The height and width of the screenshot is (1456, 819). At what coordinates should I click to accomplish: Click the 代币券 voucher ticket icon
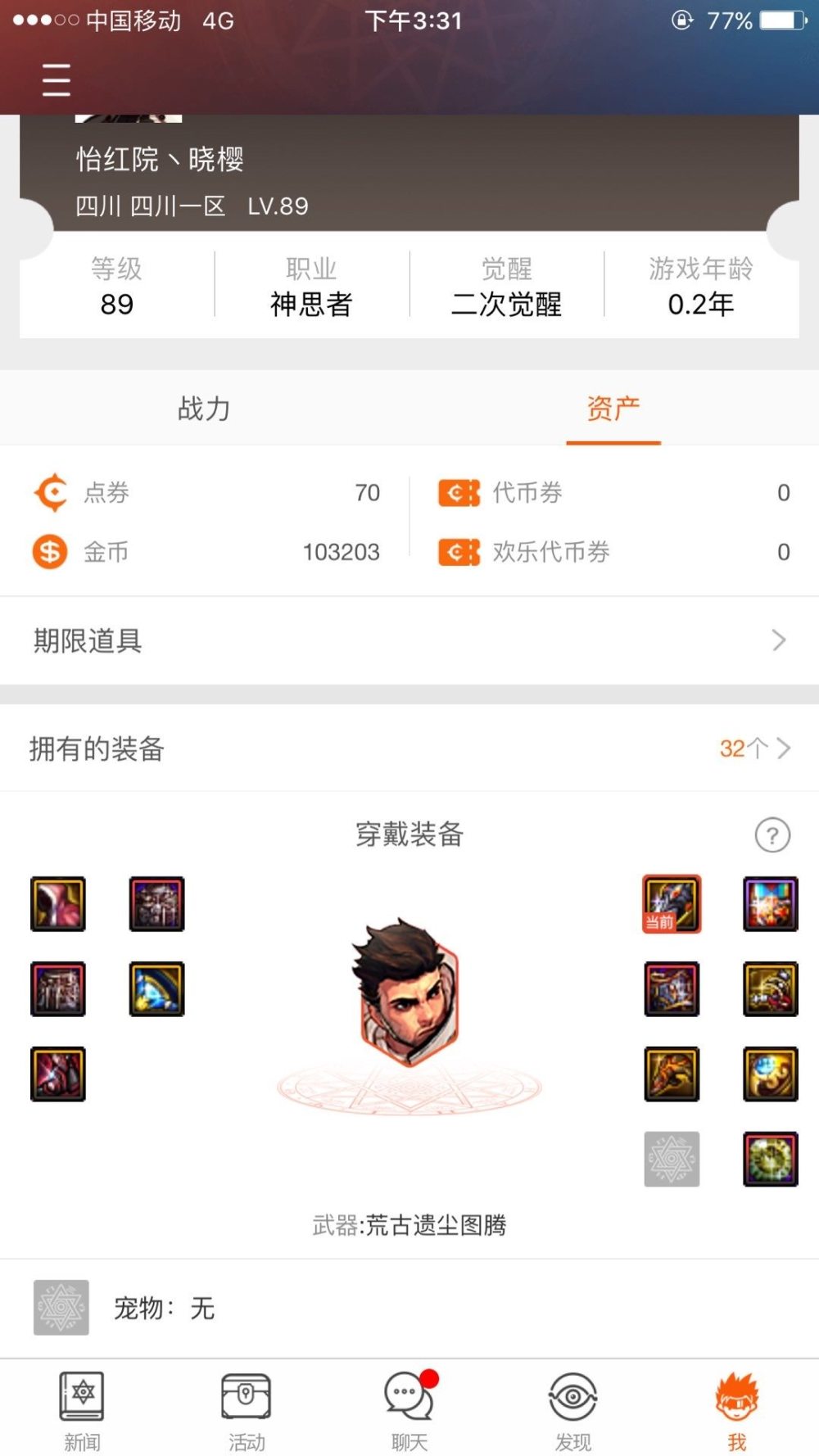pyautogui.click(x=458, y=492)
